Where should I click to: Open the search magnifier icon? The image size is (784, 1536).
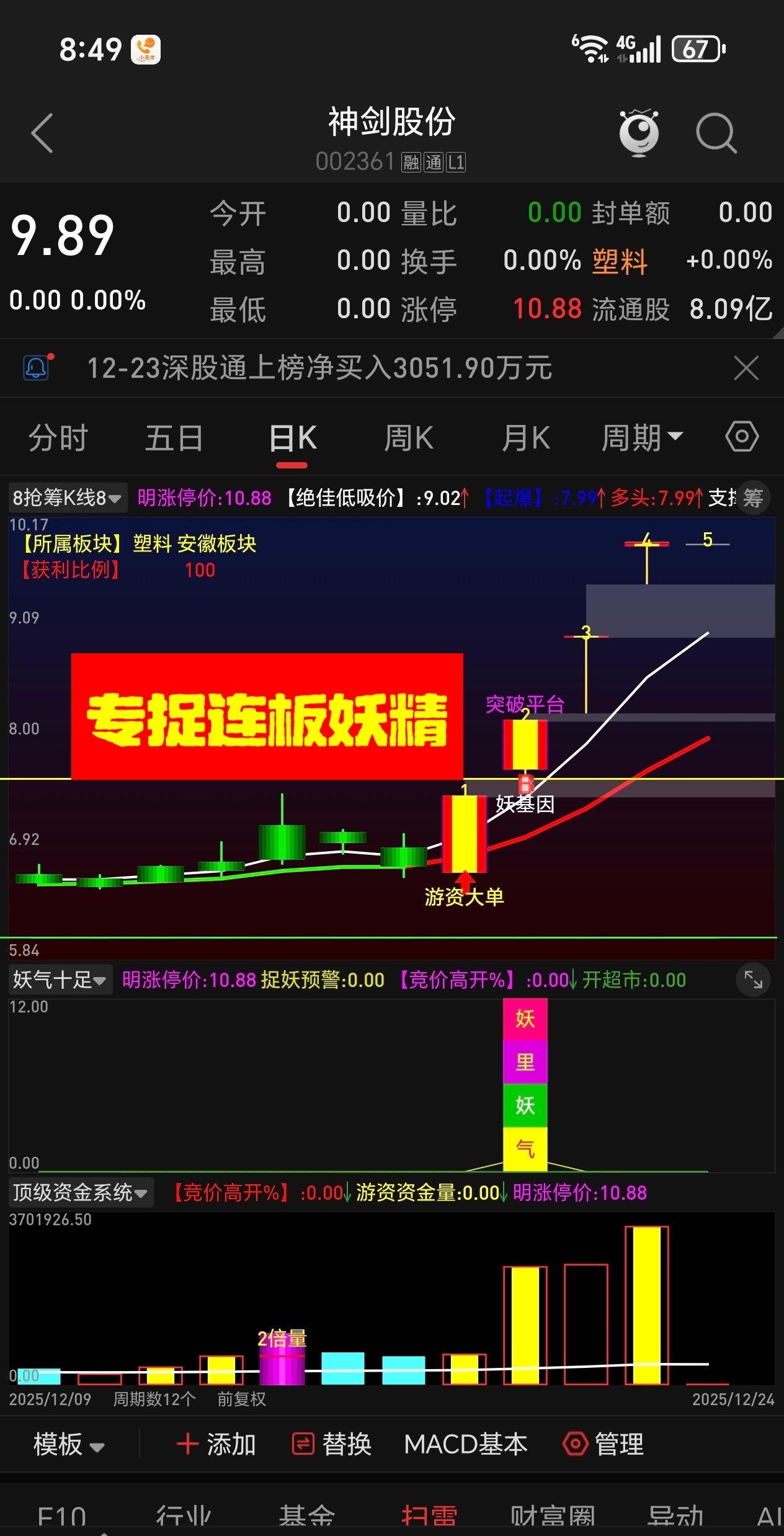(x=716, y=133)
